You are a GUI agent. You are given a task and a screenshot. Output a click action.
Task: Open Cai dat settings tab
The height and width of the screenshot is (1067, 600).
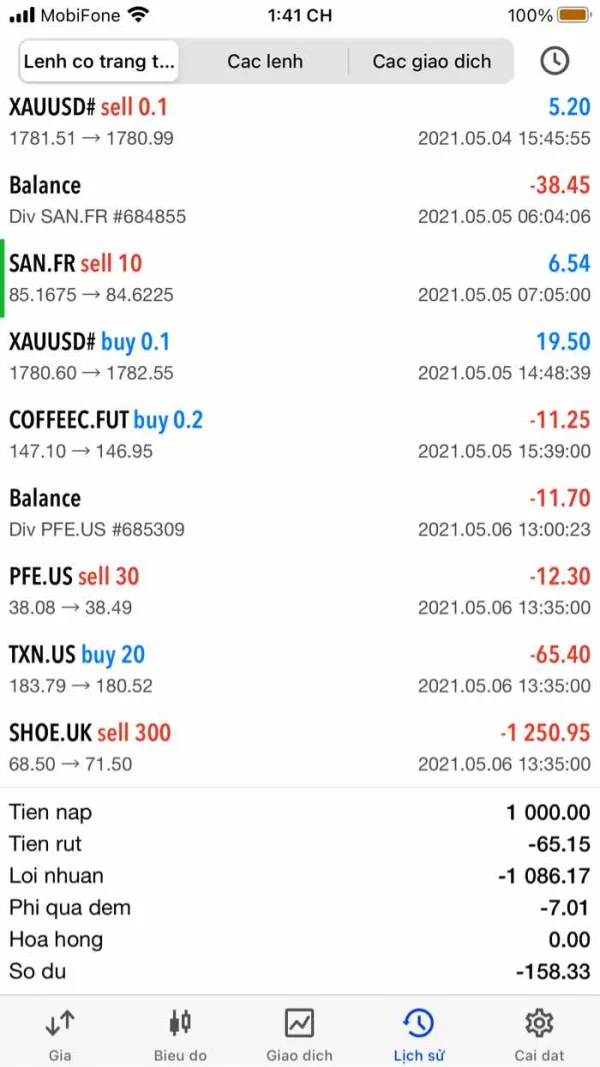(x=539, y=1033)
